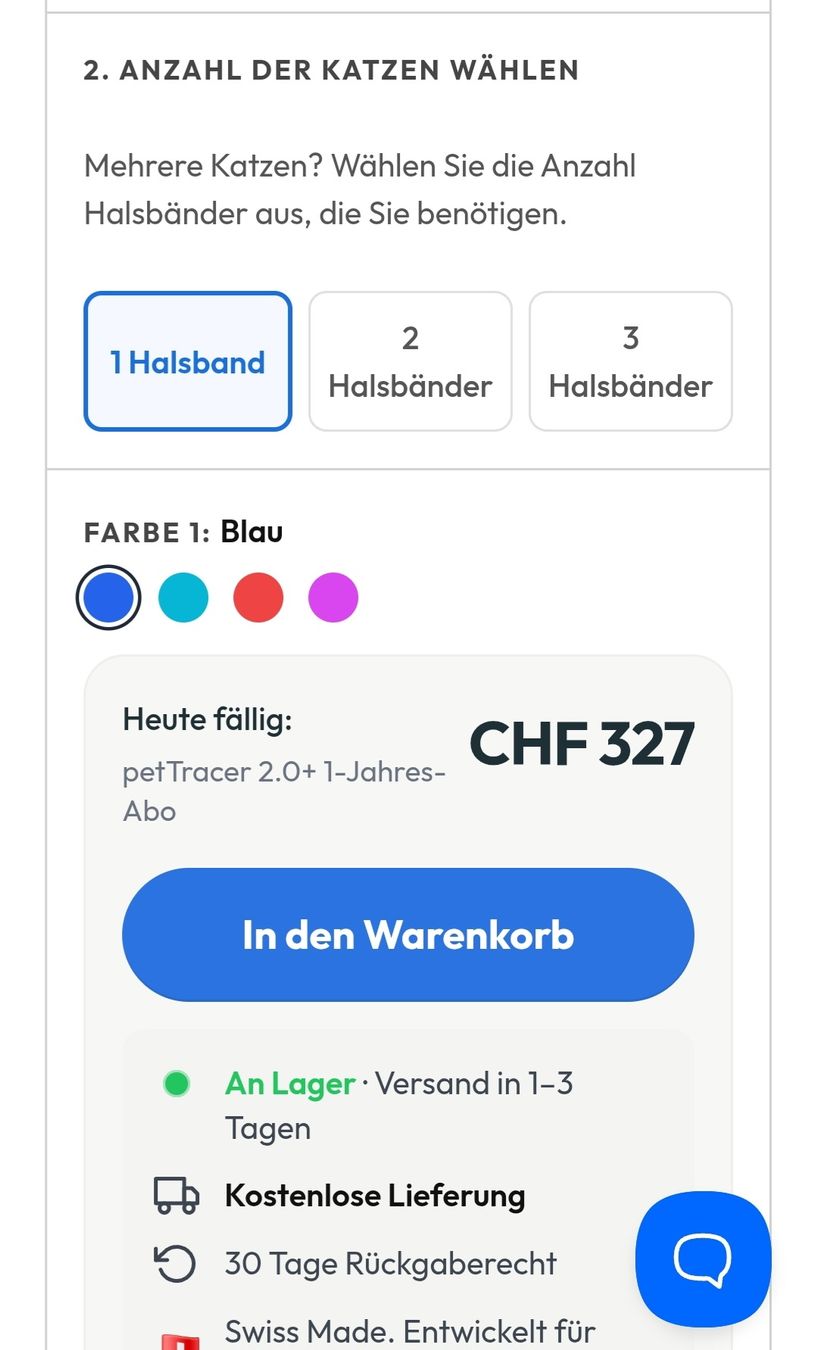This screenshot has height=1350, width=817.
Task: Pick the magenta collar color
Action: [x=333, y=598]
